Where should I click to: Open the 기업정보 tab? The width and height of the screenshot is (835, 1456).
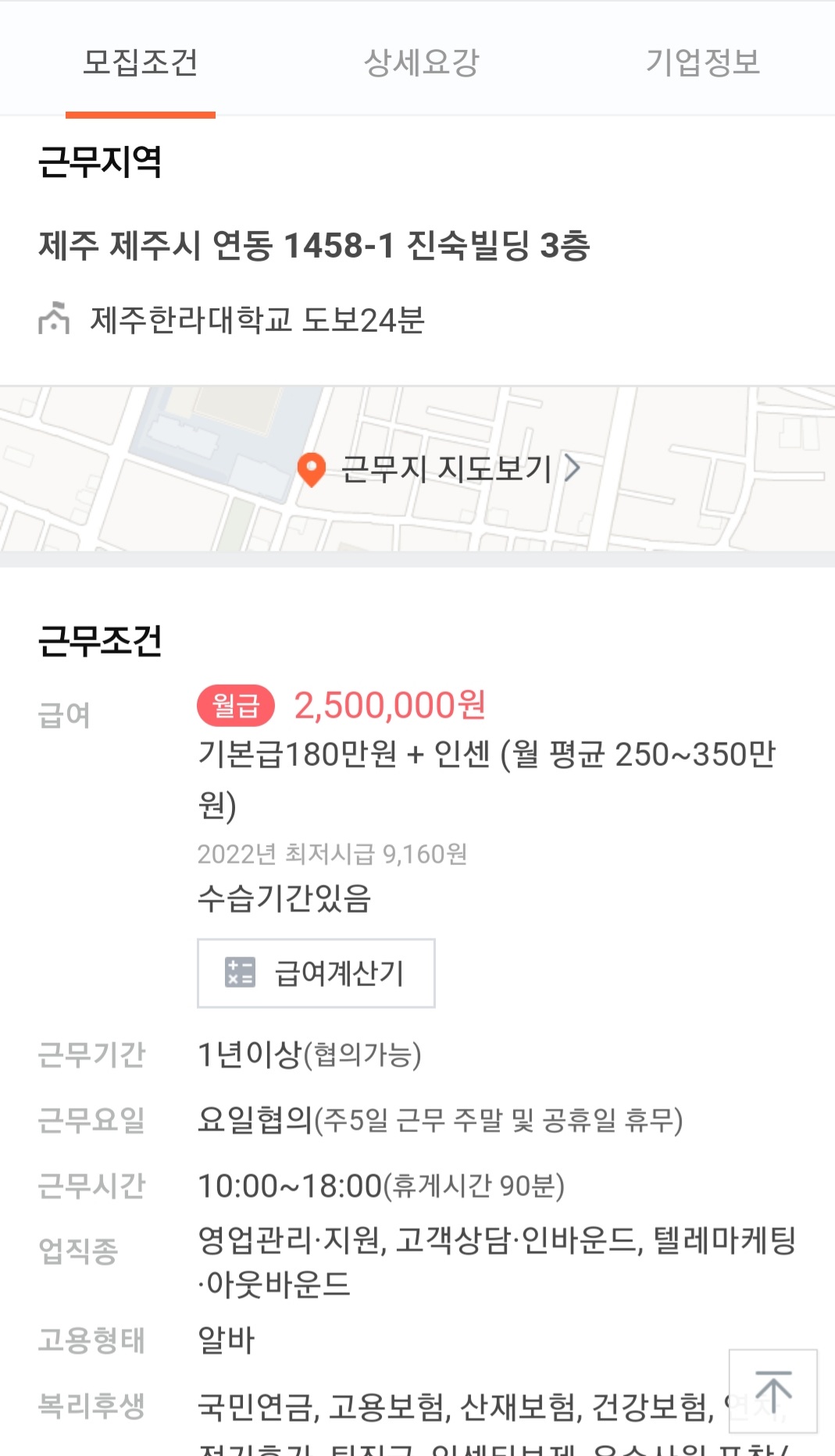[702, 62]
